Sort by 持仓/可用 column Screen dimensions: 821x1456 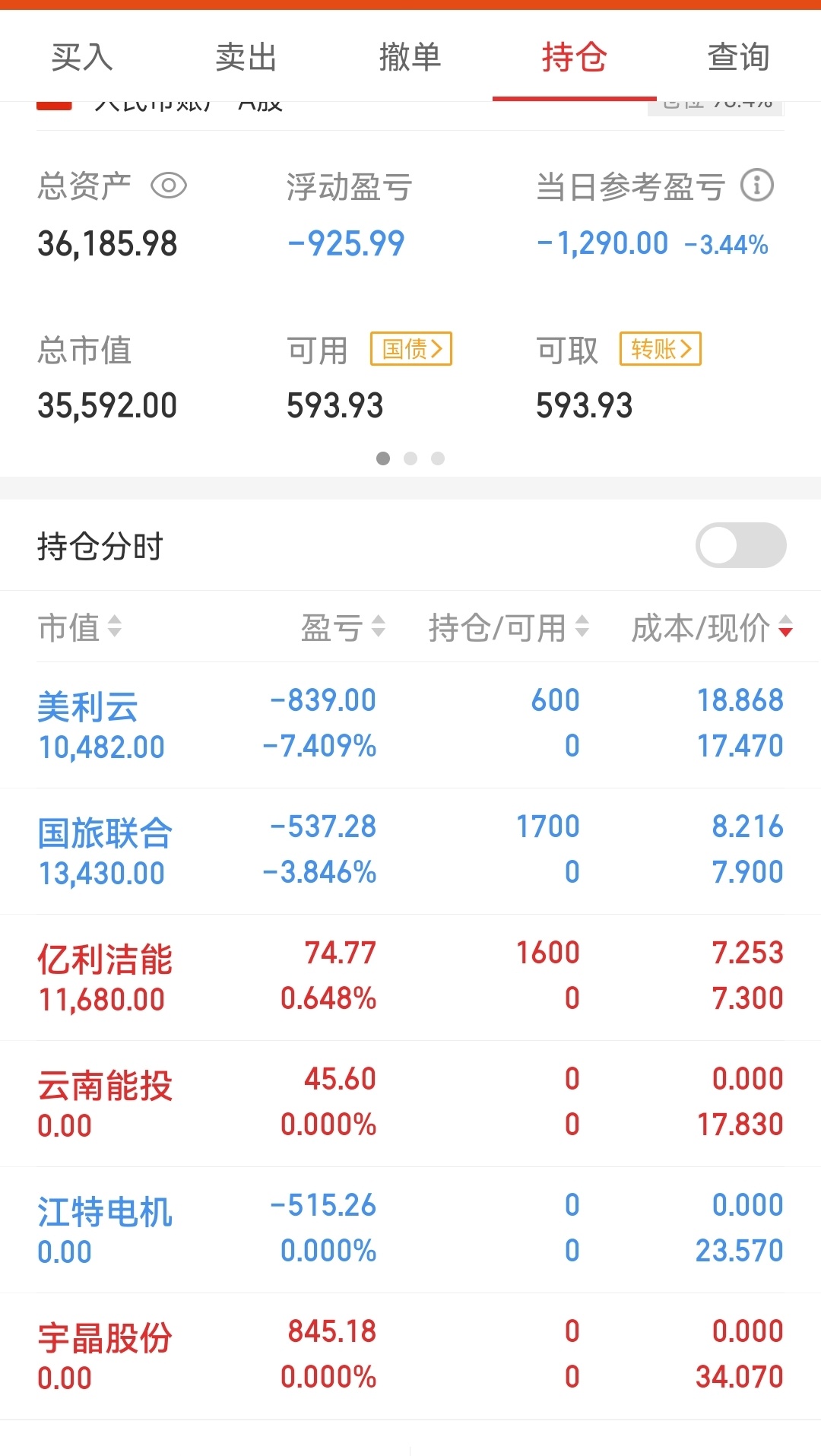(509, 627)
